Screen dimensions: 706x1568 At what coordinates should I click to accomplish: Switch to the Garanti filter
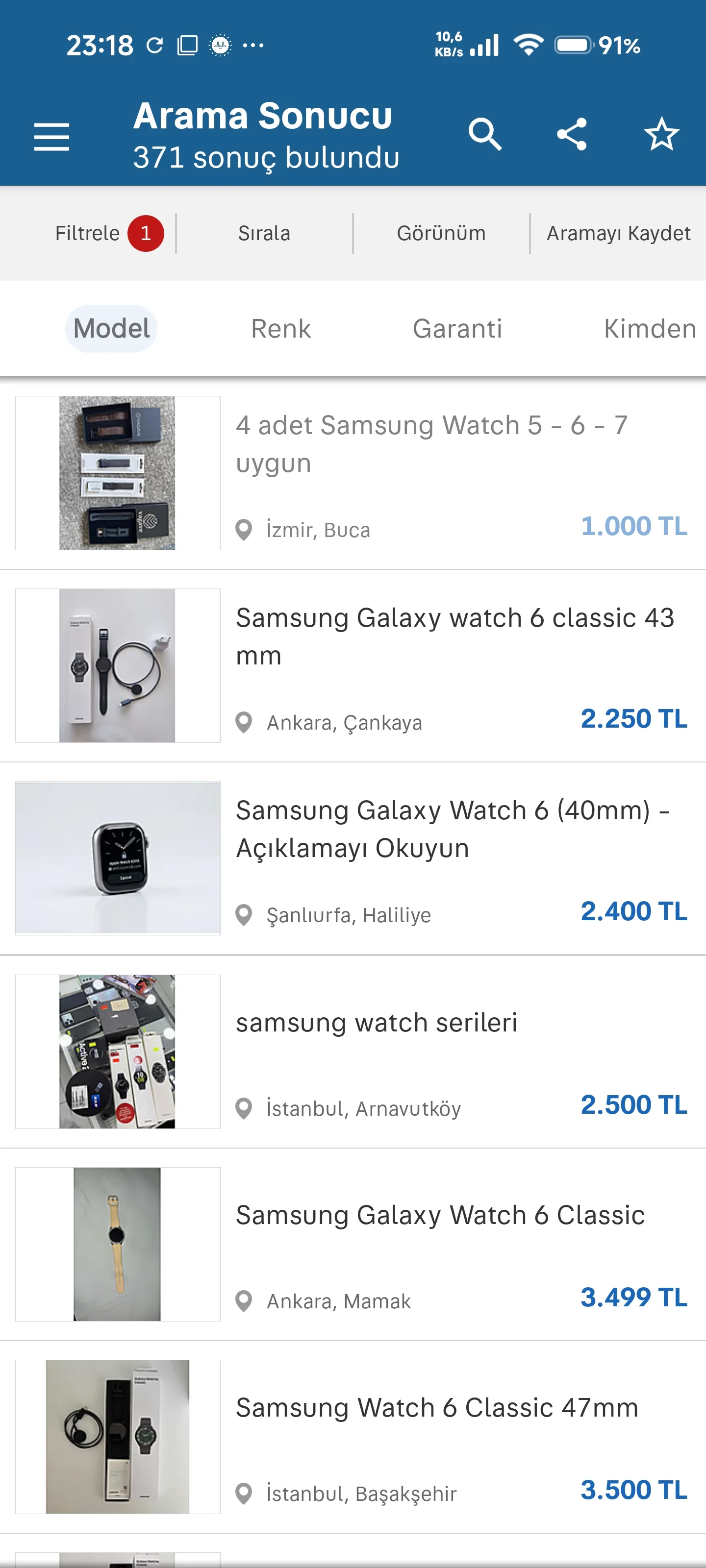pyautogui.click(x=457, y=329)
